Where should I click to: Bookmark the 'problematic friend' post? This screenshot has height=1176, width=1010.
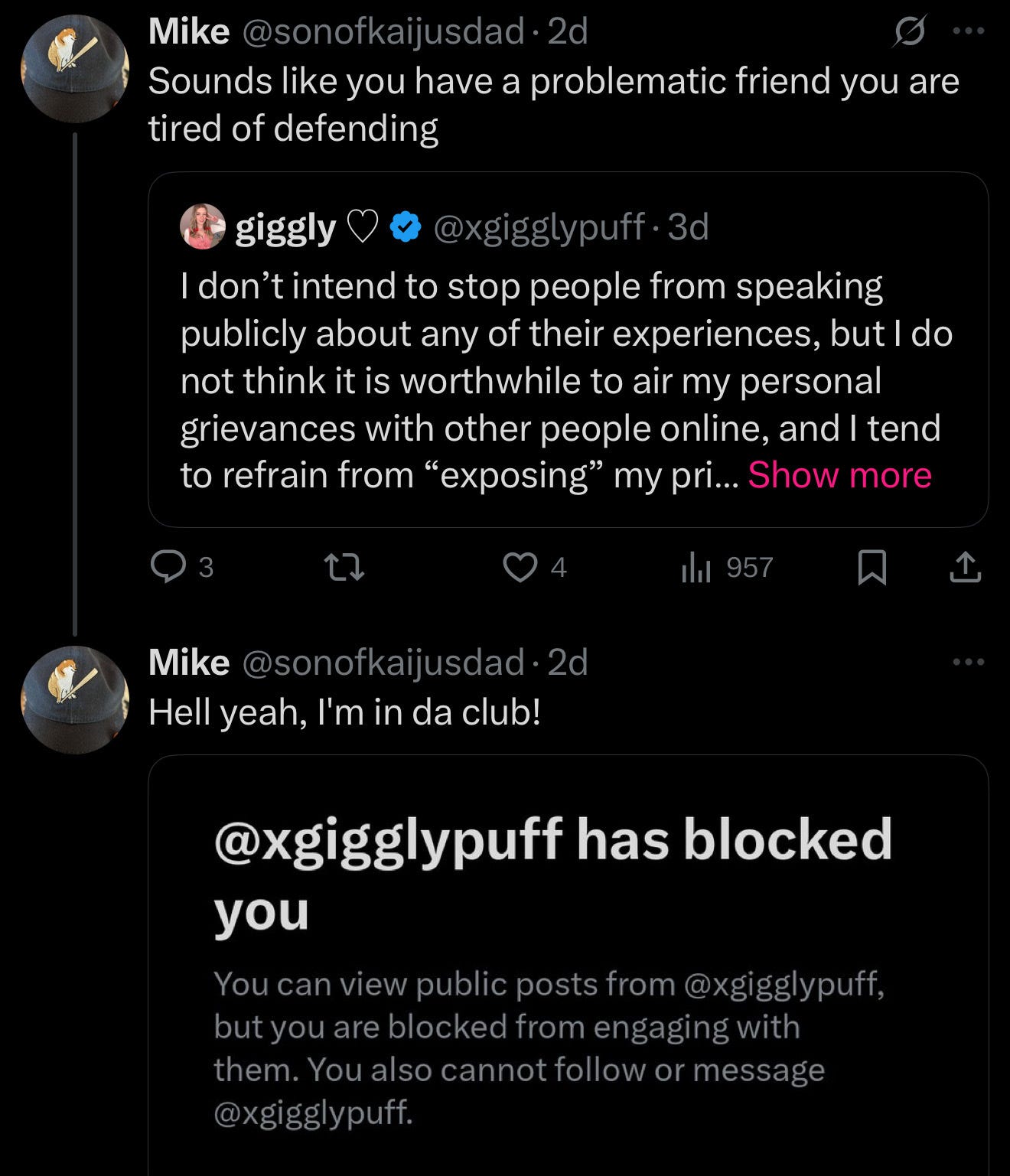coord(872,568)
